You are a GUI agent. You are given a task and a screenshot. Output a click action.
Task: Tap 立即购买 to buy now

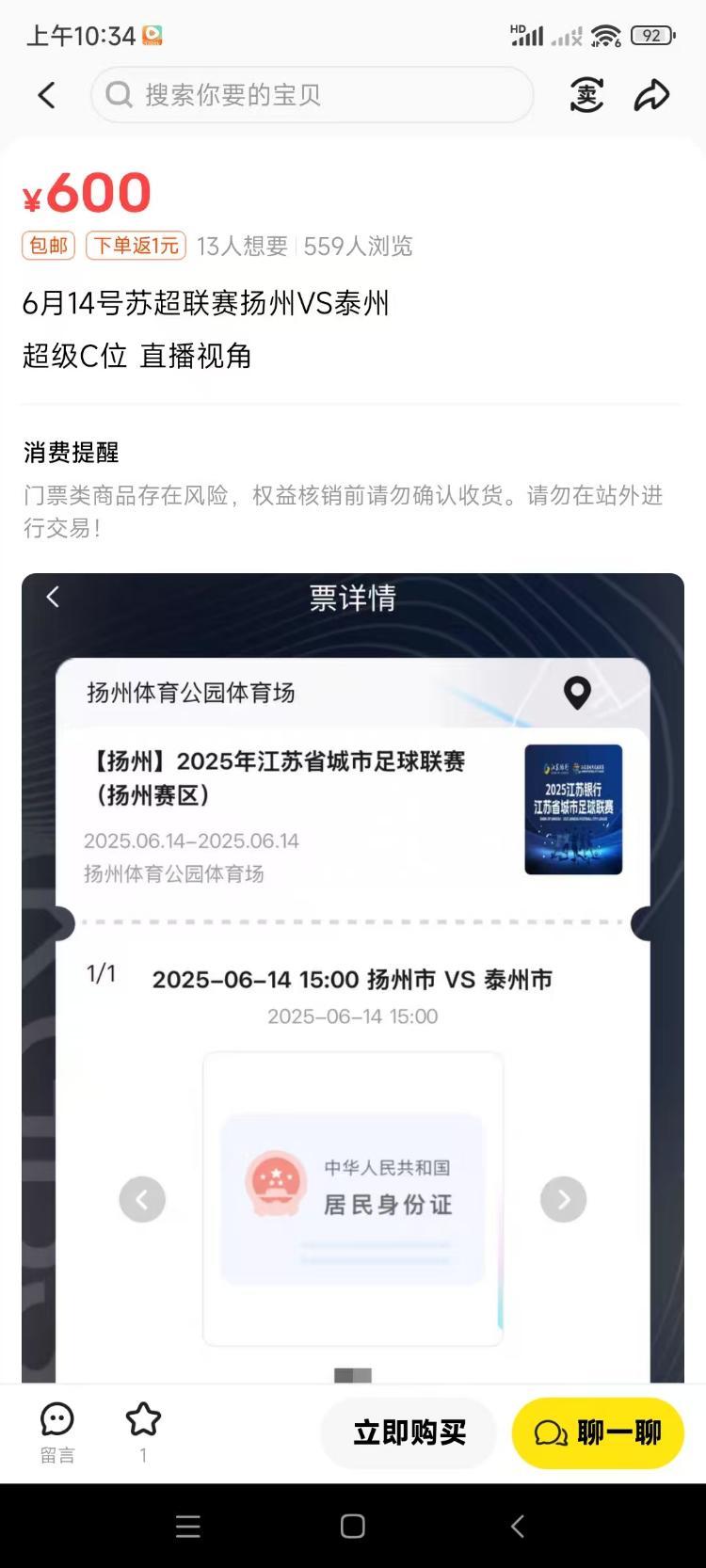[x=409, y=1432]
